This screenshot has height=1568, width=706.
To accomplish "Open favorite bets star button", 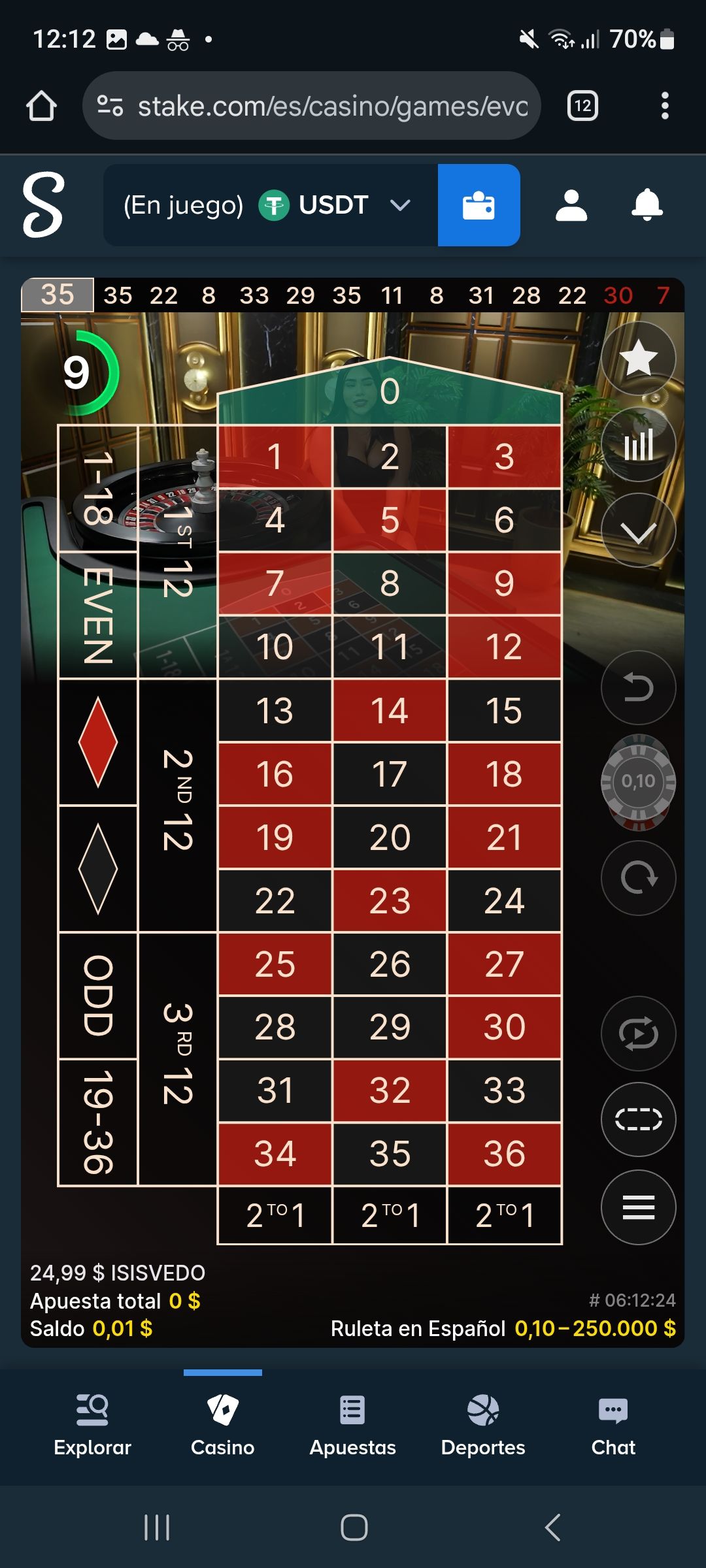I will click(x=638, y=358).
